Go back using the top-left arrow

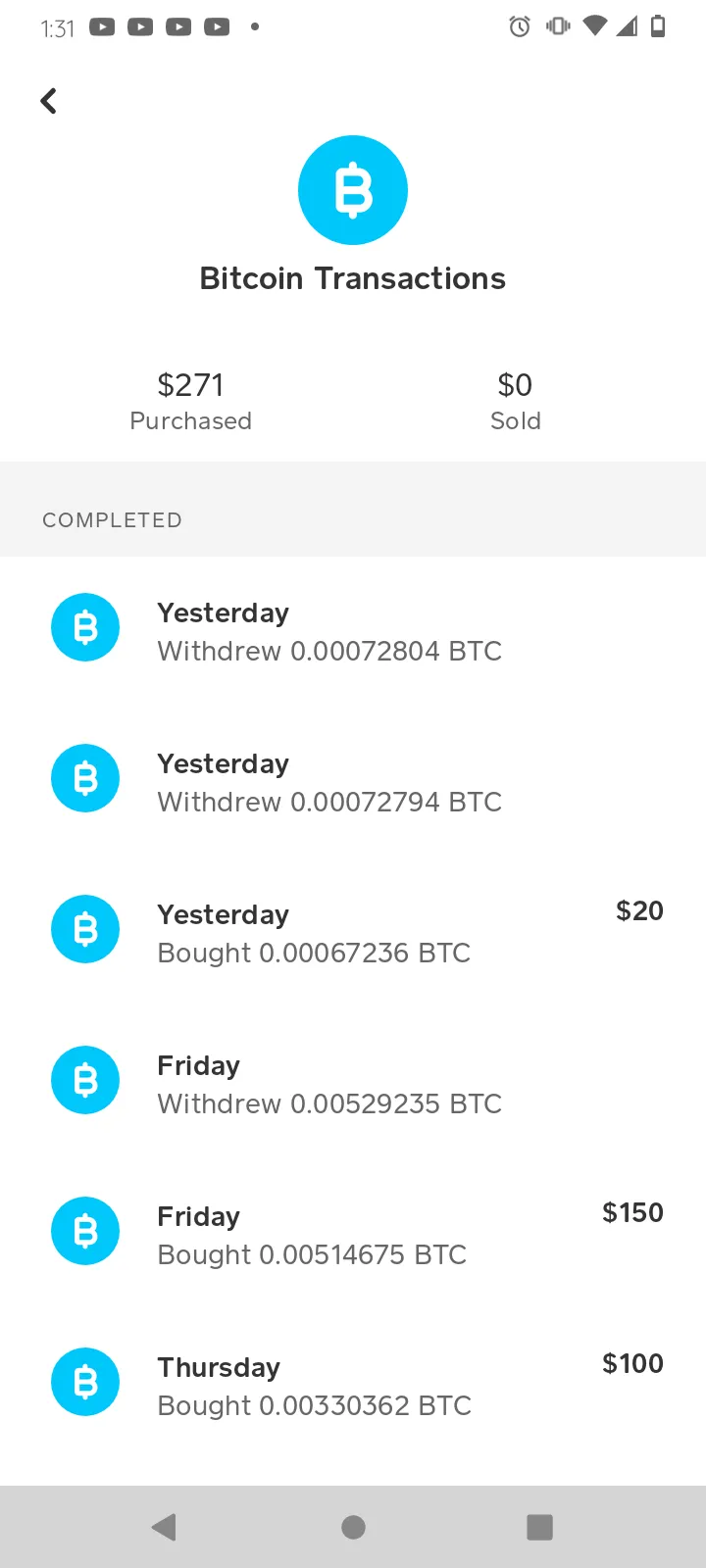pyautogui.click(x=48, y=101)
